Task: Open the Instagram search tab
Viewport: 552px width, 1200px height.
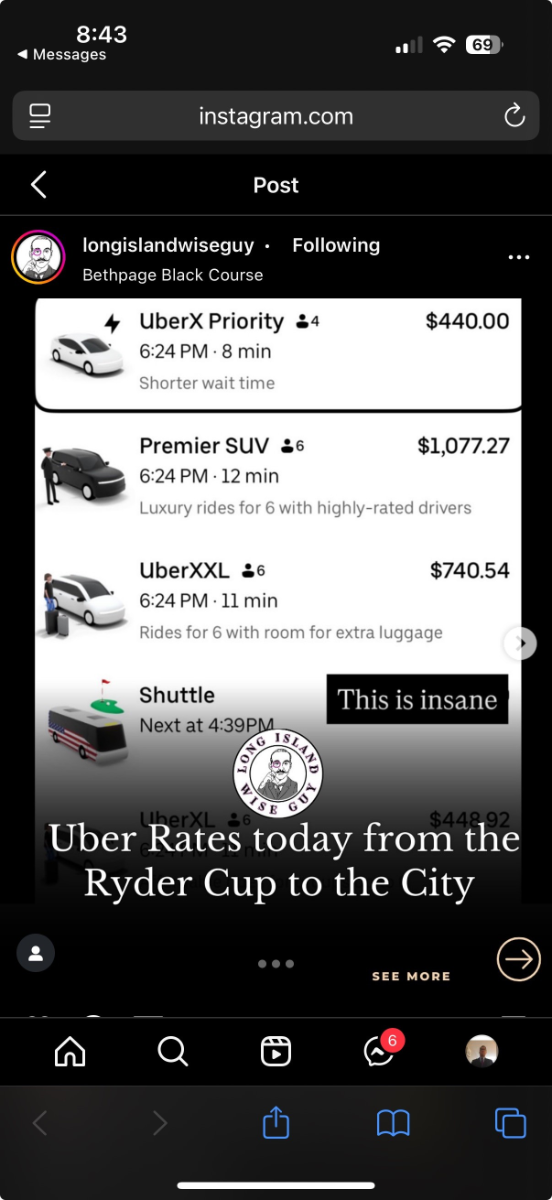Action: tap(172, 1051)
